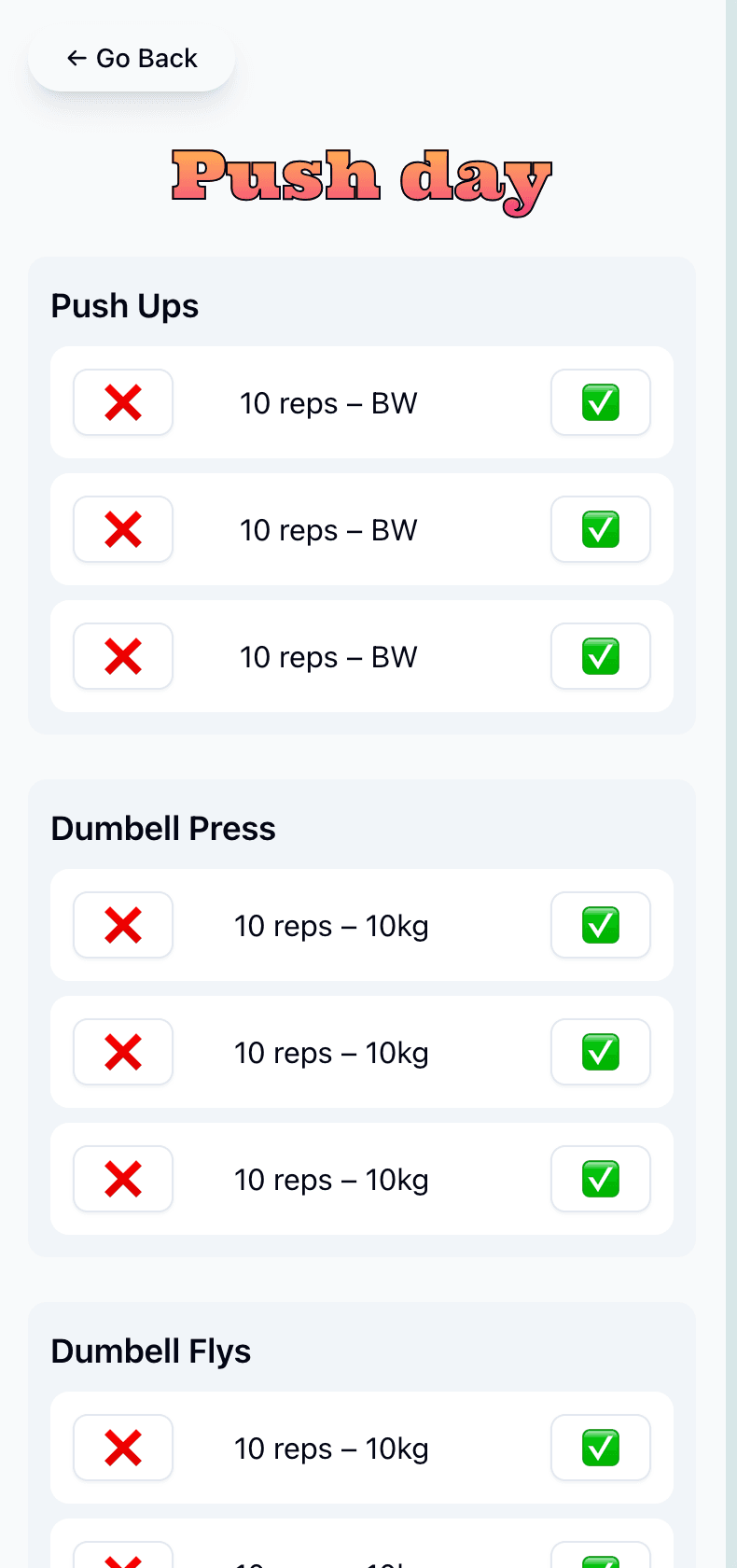Mark first Push Ups set as failed

pyautogui.click(x=123, y=402)
